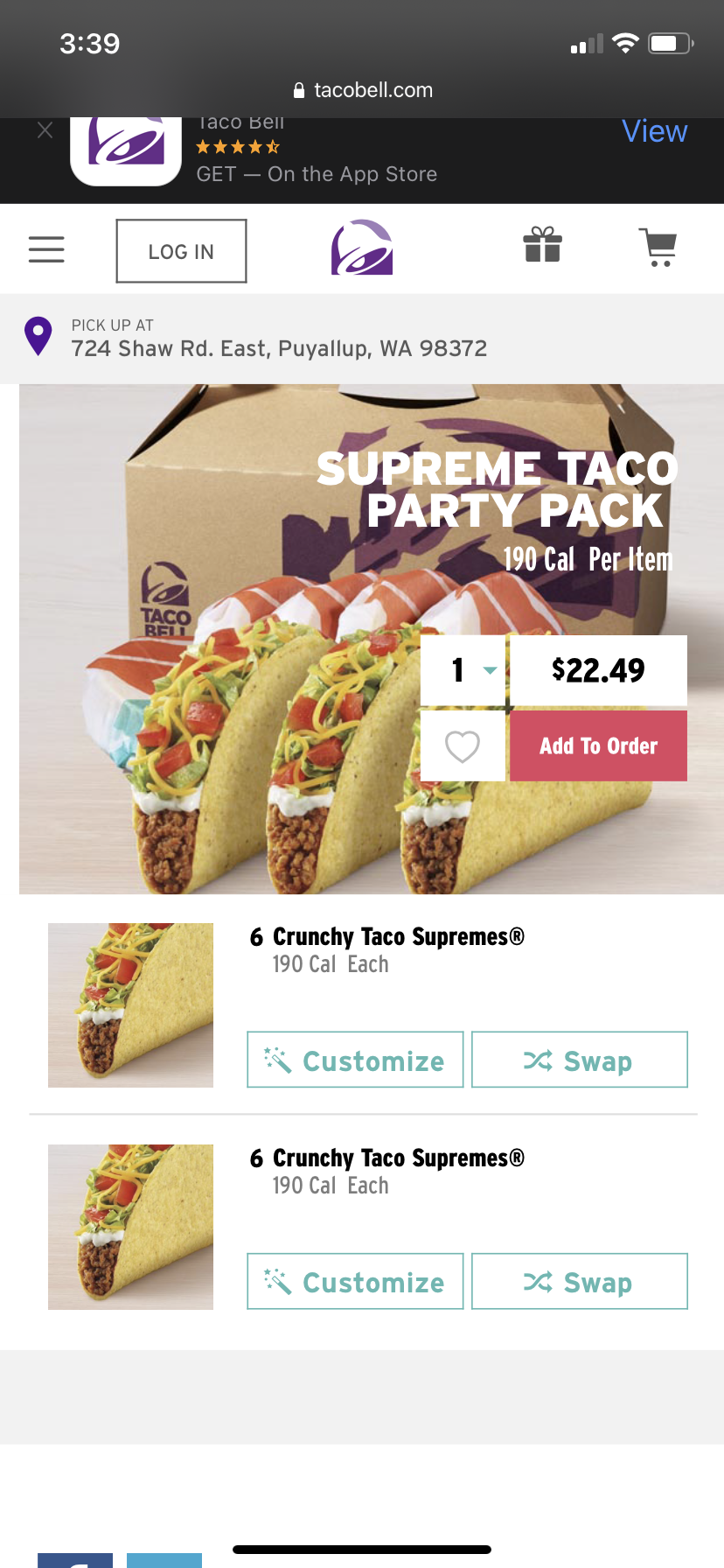Tap the tacobell.com address bar
The image size is (724, 1568).
pyautogui.click(x=362, y=90)
